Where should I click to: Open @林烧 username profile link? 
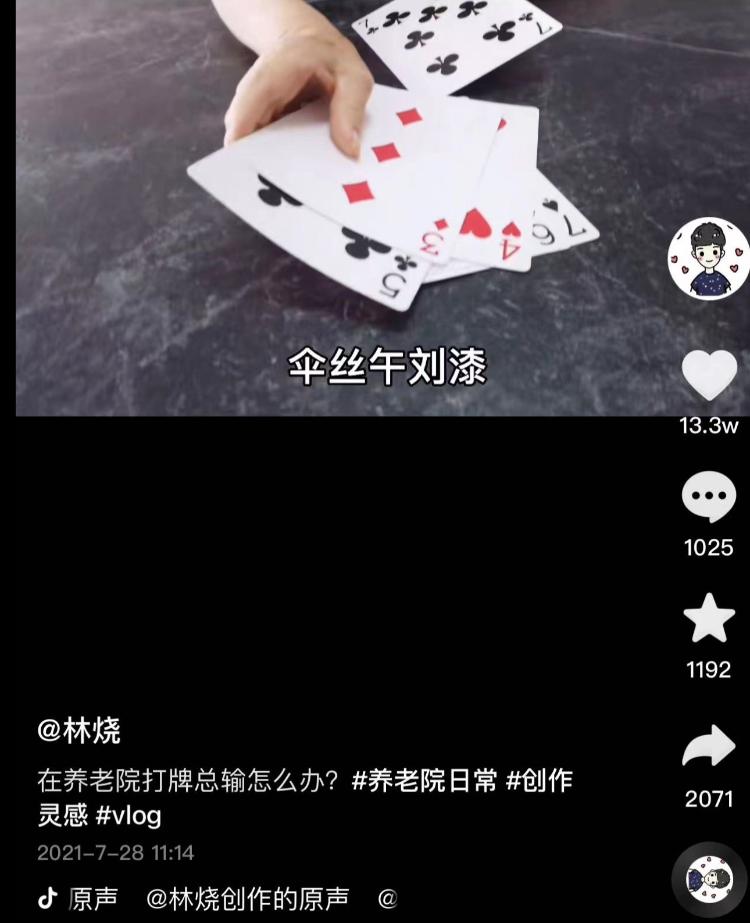click(79, 731)
